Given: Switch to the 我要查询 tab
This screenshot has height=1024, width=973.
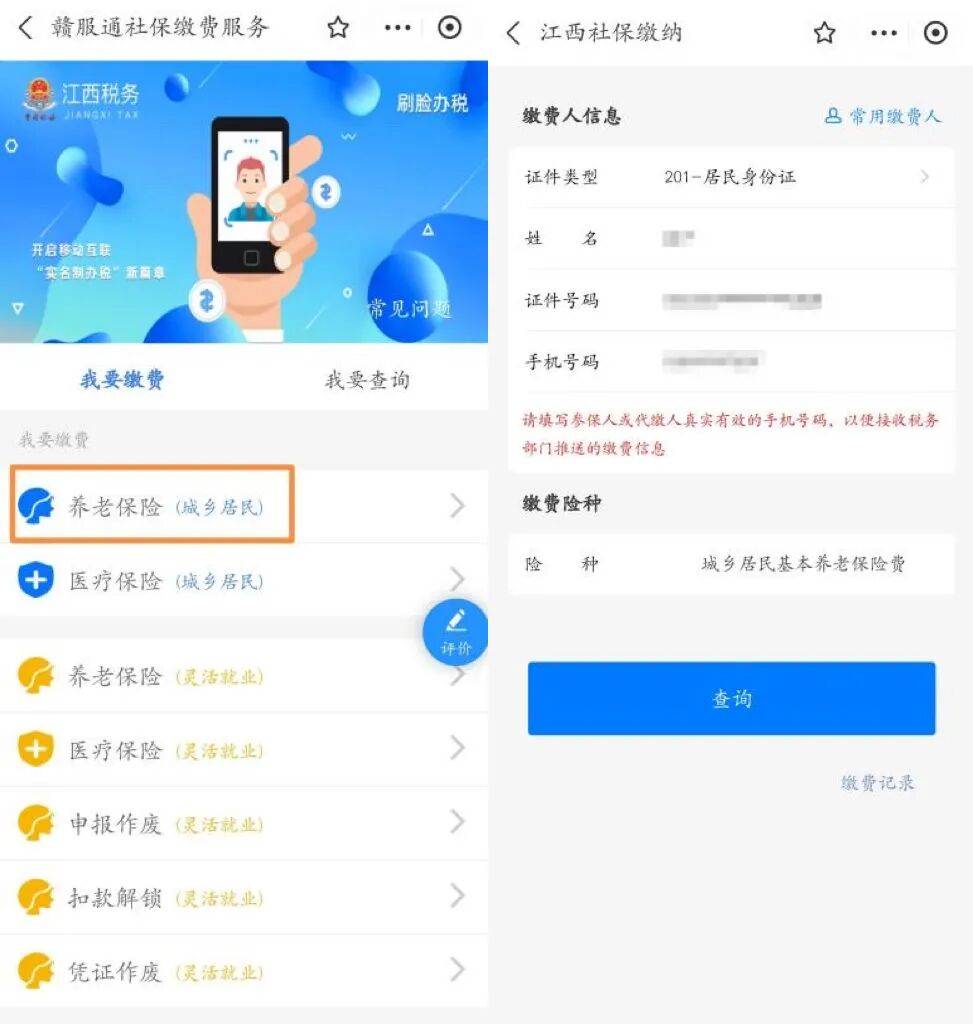Looking at the screenshot, I should pyautogui.click(x=366, y=380).
